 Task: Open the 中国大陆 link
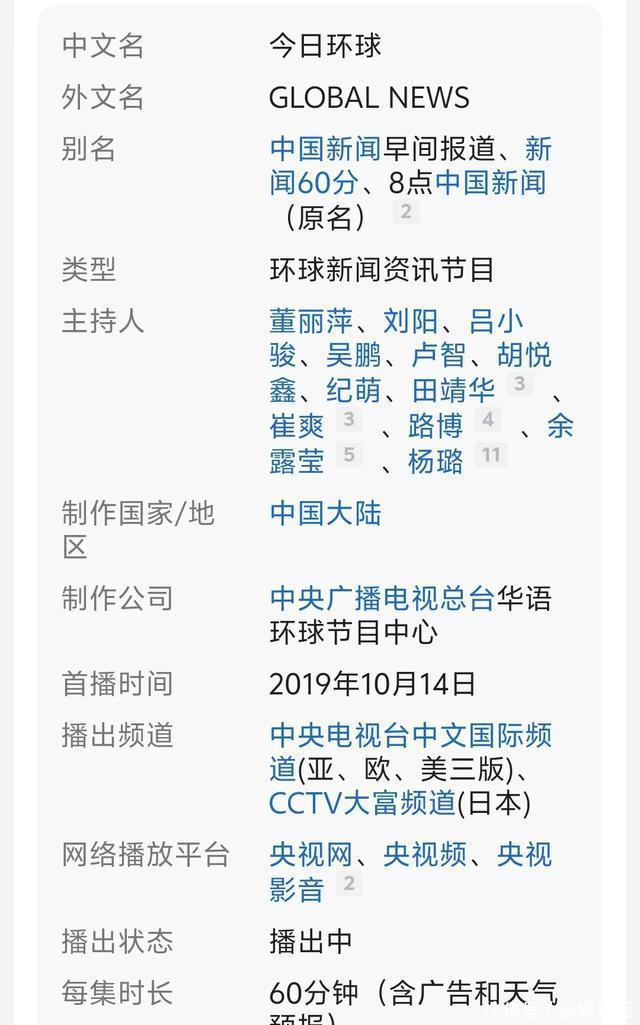pos(325,513)
